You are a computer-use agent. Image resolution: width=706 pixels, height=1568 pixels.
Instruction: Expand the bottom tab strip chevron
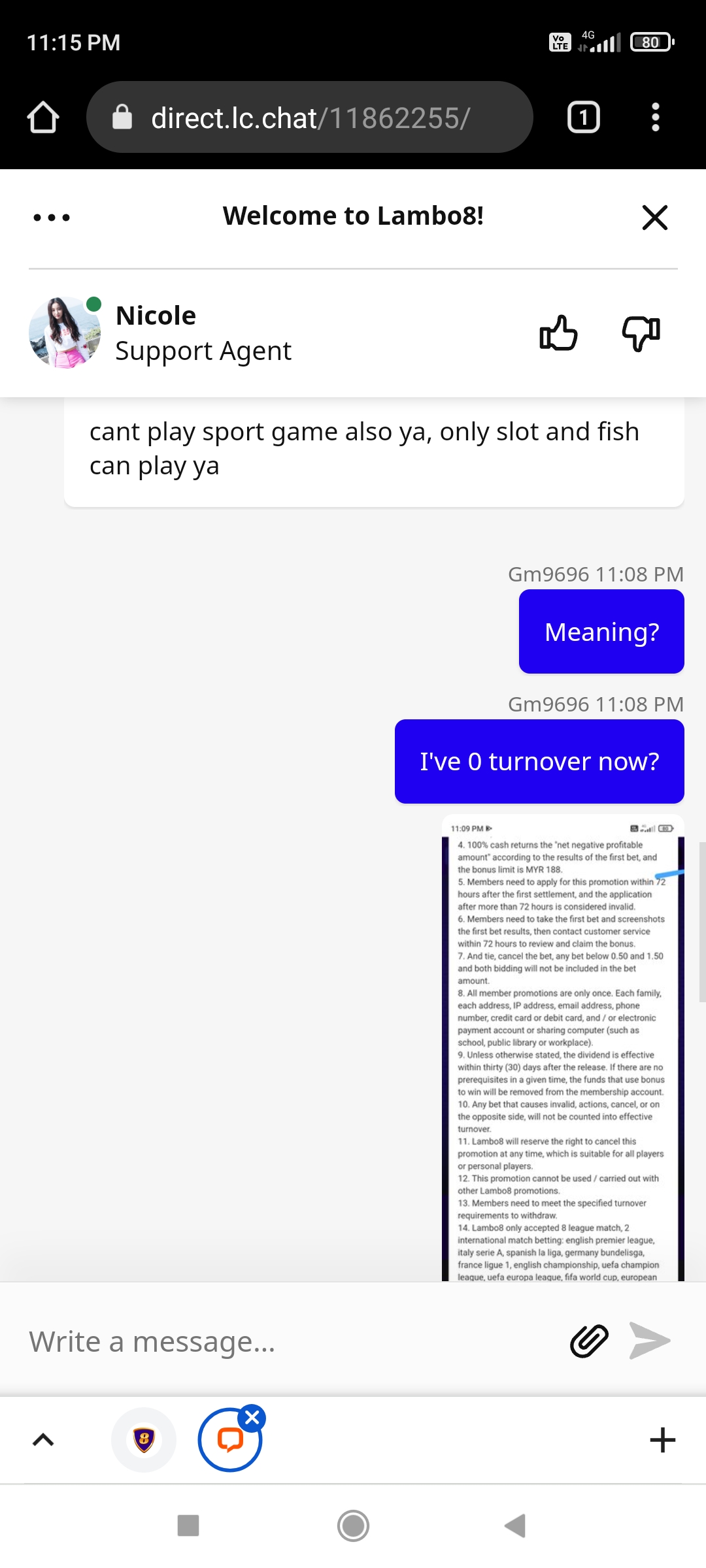43,1440
